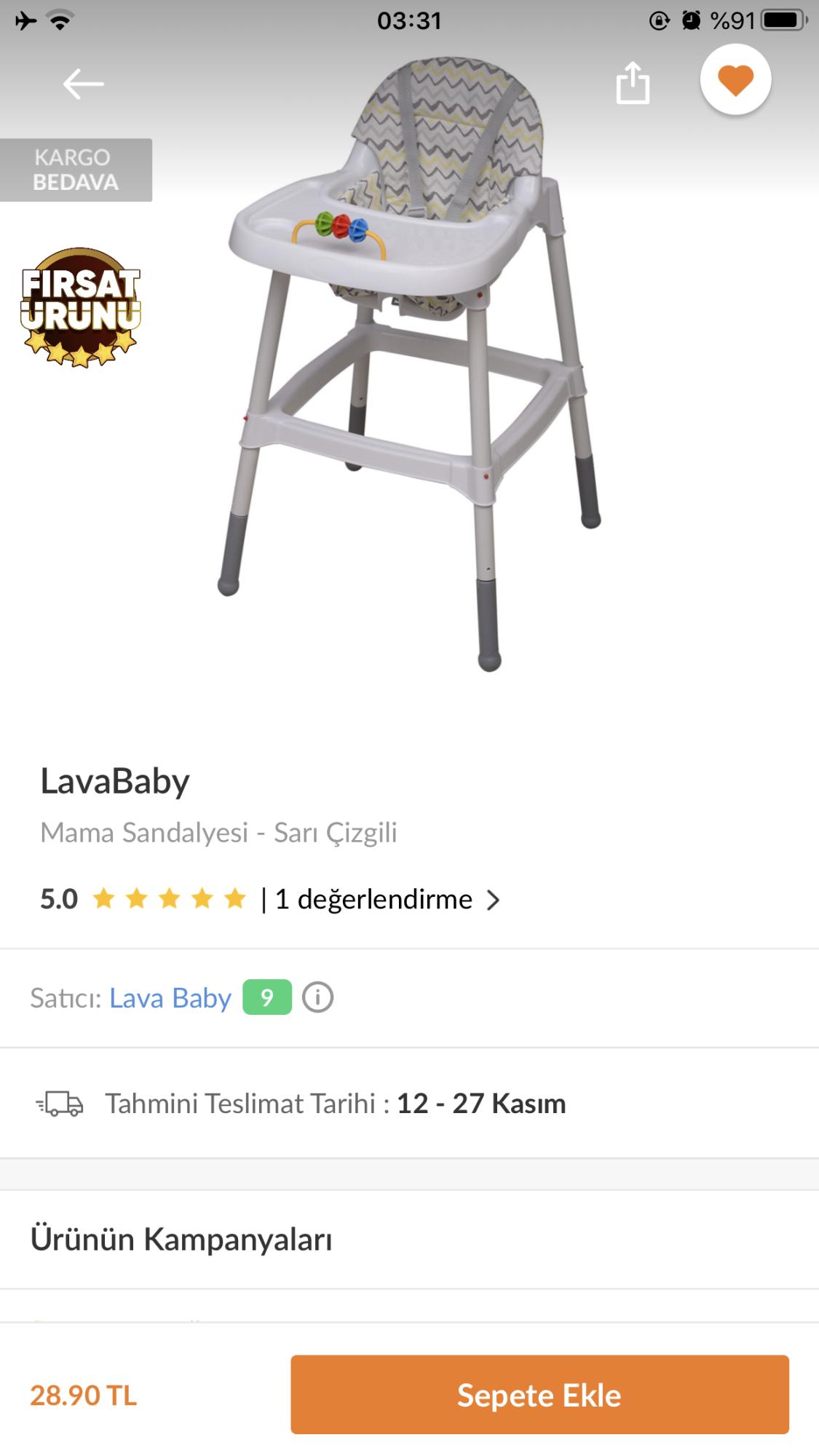819x1456 pixels.
Task: Open the high chair product image
Action: [x=409, y=364]
